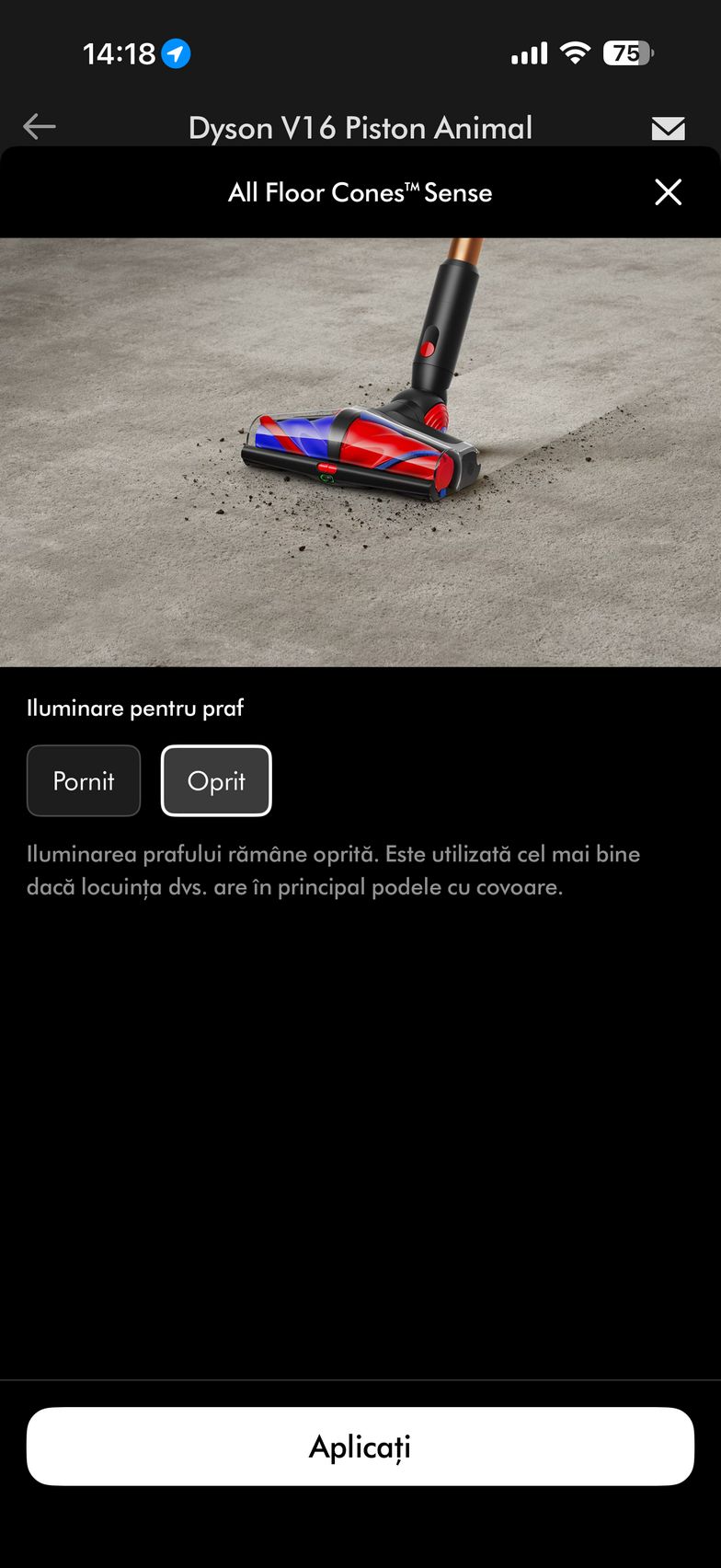This screenshot has height=1568, width=721.
Task: Open the envelope messages icon
Action: coord(668,129)
